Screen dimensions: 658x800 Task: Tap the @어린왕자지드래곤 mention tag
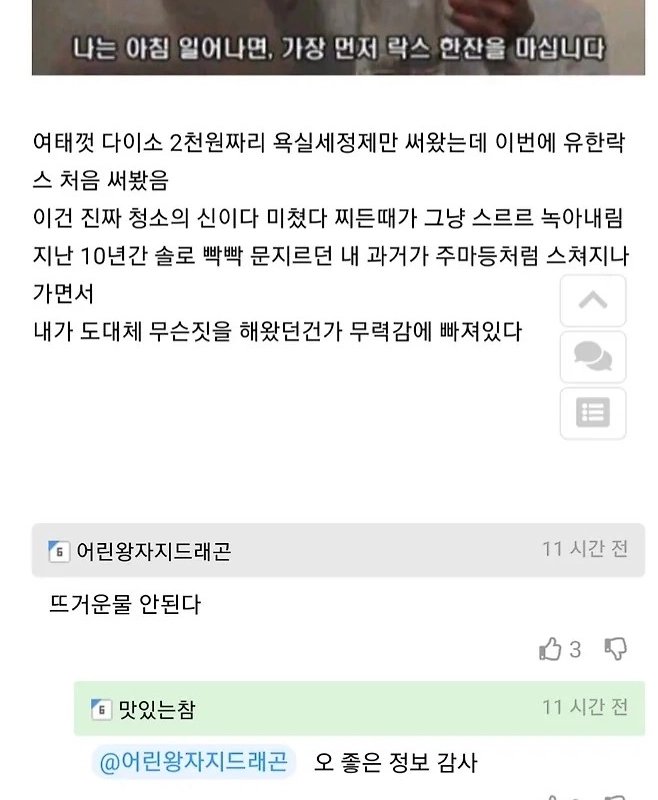point(193,763)
